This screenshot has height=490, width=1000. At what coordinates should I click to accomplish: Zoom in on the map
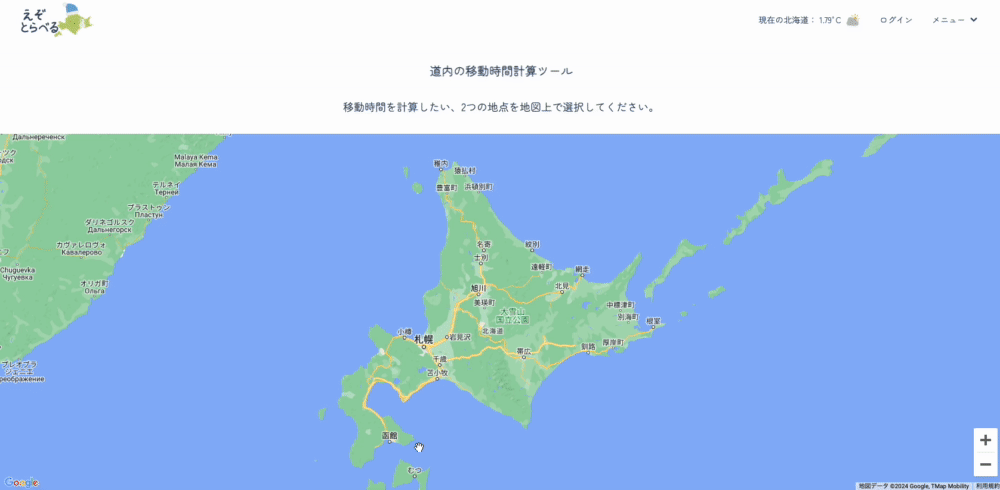coord(985,440)
